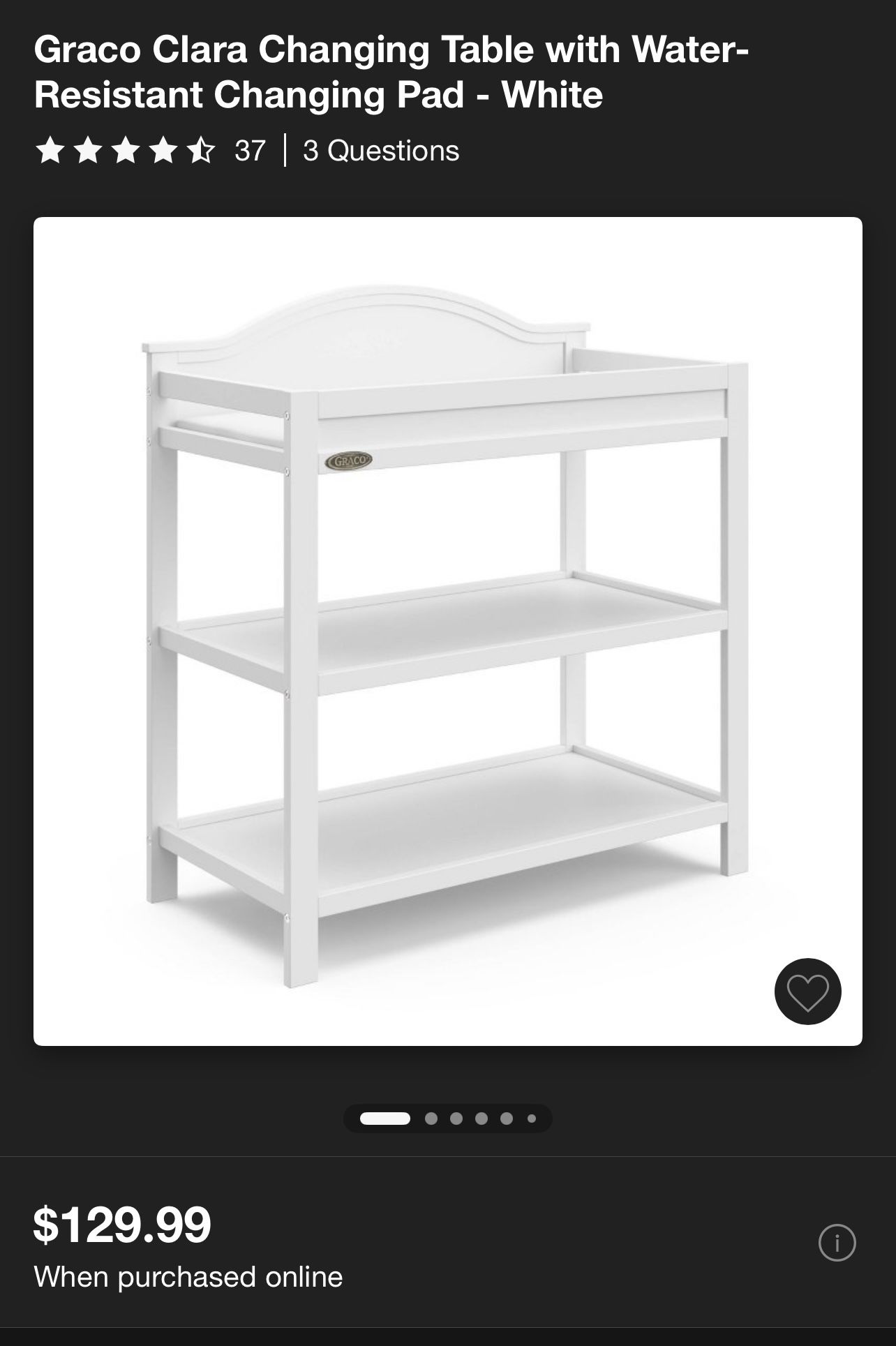The image size is (896, 1346).
Task: Select the third carousel dot
Action: click(x=456, y=1118)
